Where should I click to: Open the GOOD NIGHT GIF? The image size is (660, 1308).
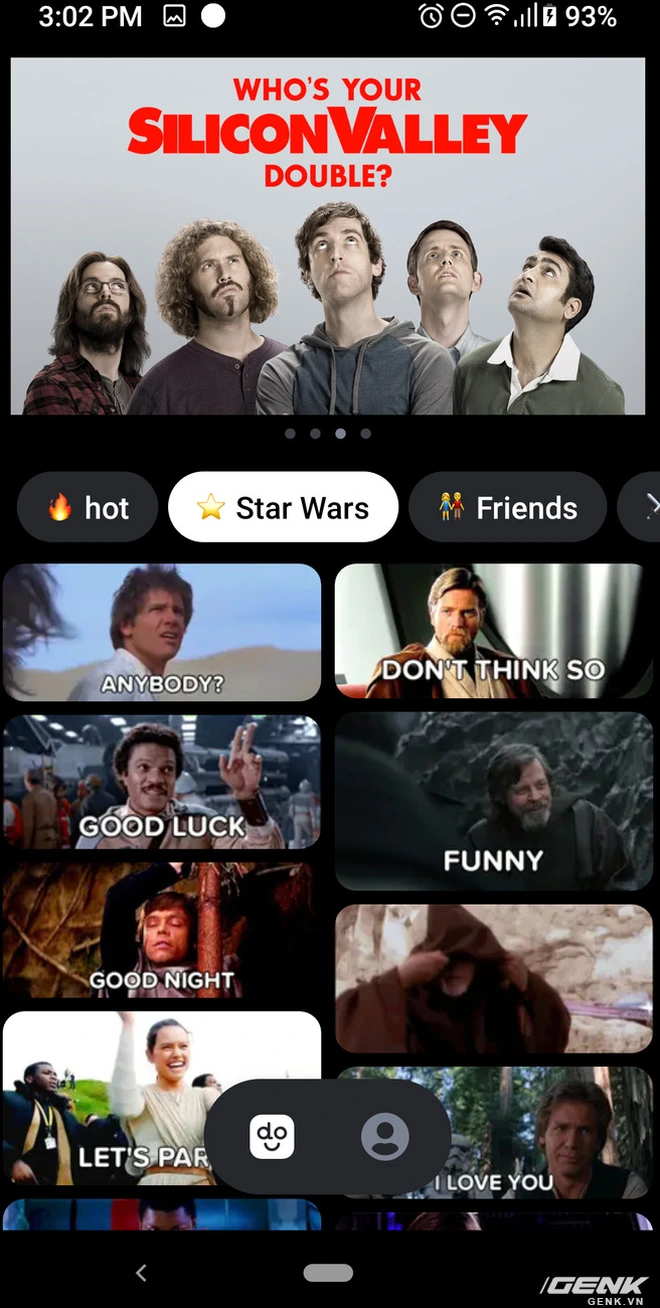click(162, 930)
